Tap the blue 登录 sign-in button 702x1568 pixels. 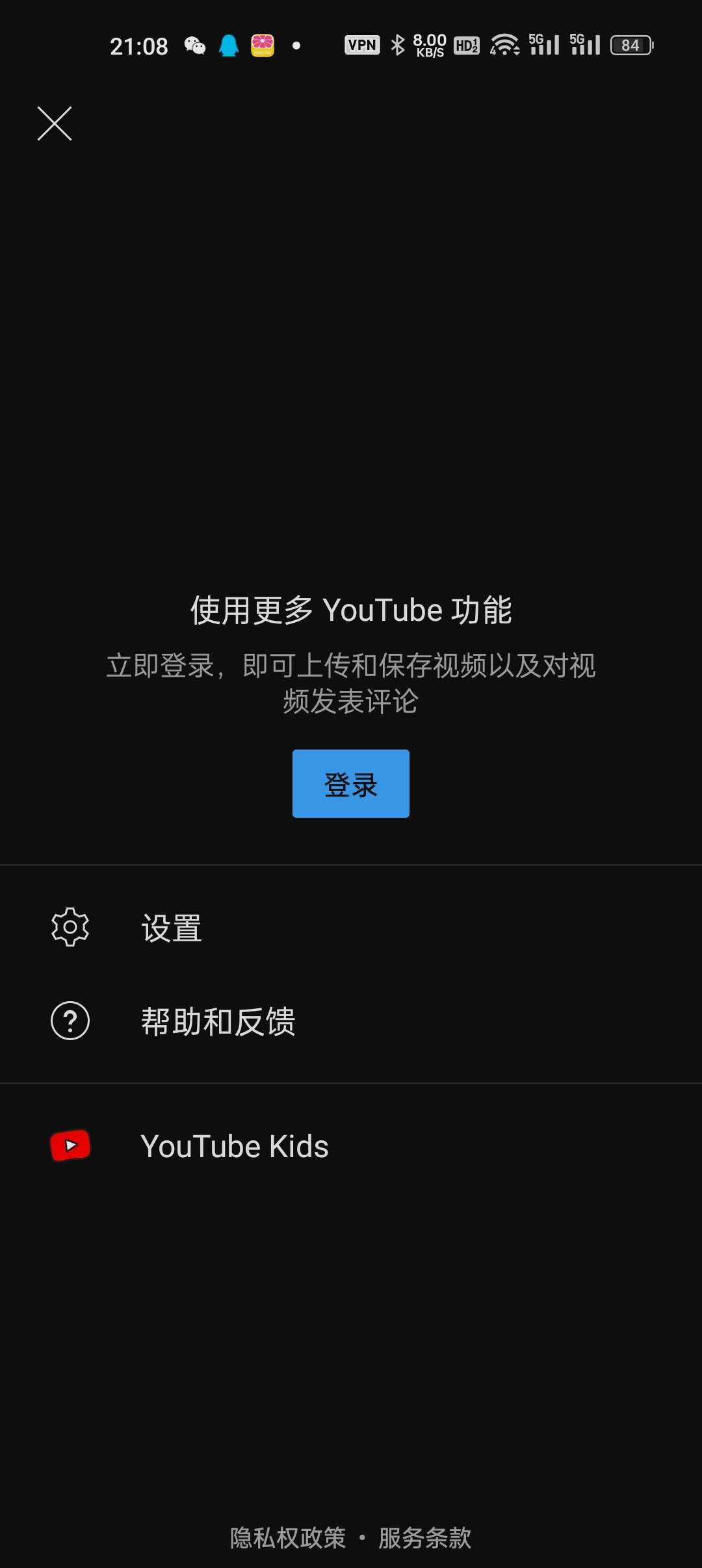(351, 783)
